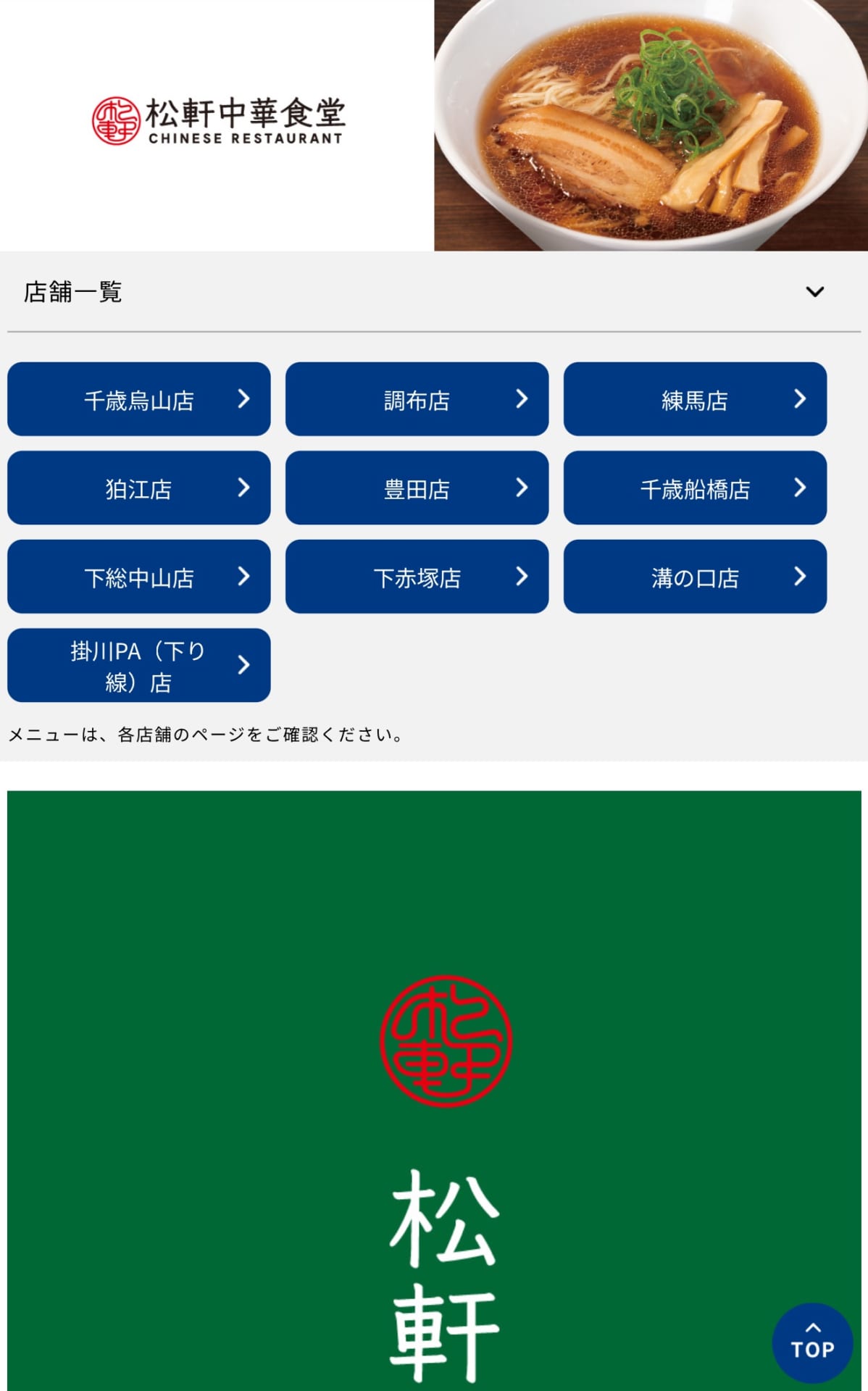Collapse the 店舗一覧 store list section
The image size is (868, 1391).
[x=814, y=292]
